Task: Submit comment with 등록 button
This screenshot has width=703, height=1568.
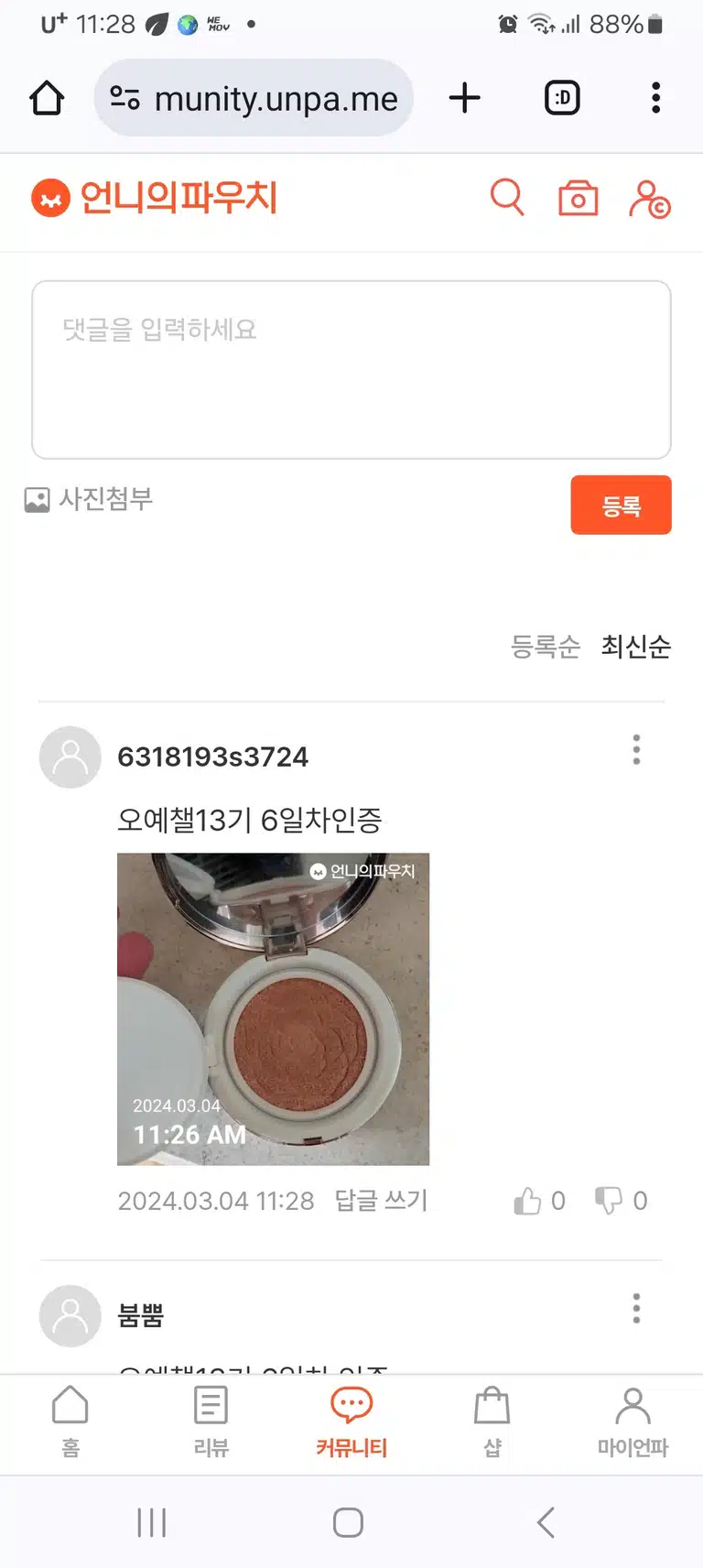Action: pos(621,505)
